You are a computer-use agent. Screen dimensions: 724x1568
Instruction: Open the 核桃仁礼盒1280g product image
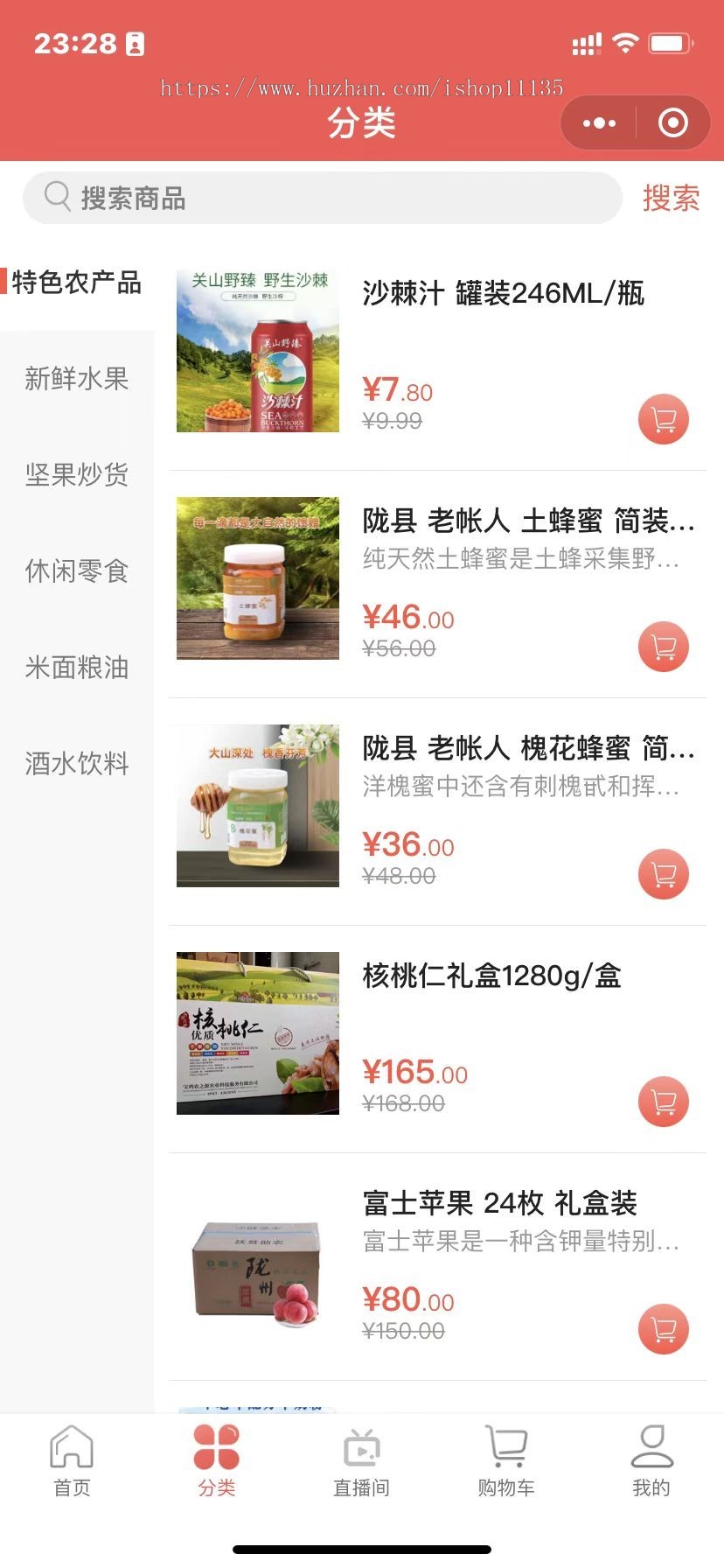click(x=258, y=1033)
